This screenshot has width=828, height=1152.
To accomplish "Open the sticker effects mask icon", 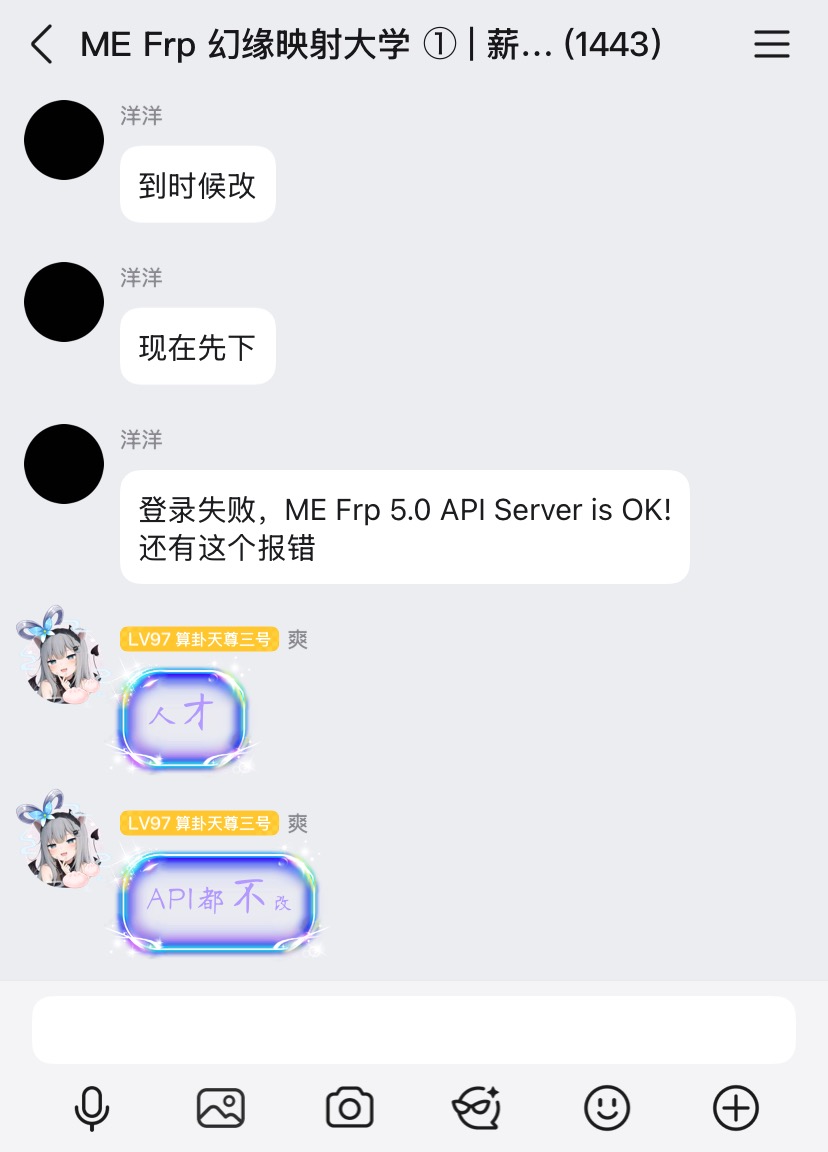I will (x=477, y=1108).
